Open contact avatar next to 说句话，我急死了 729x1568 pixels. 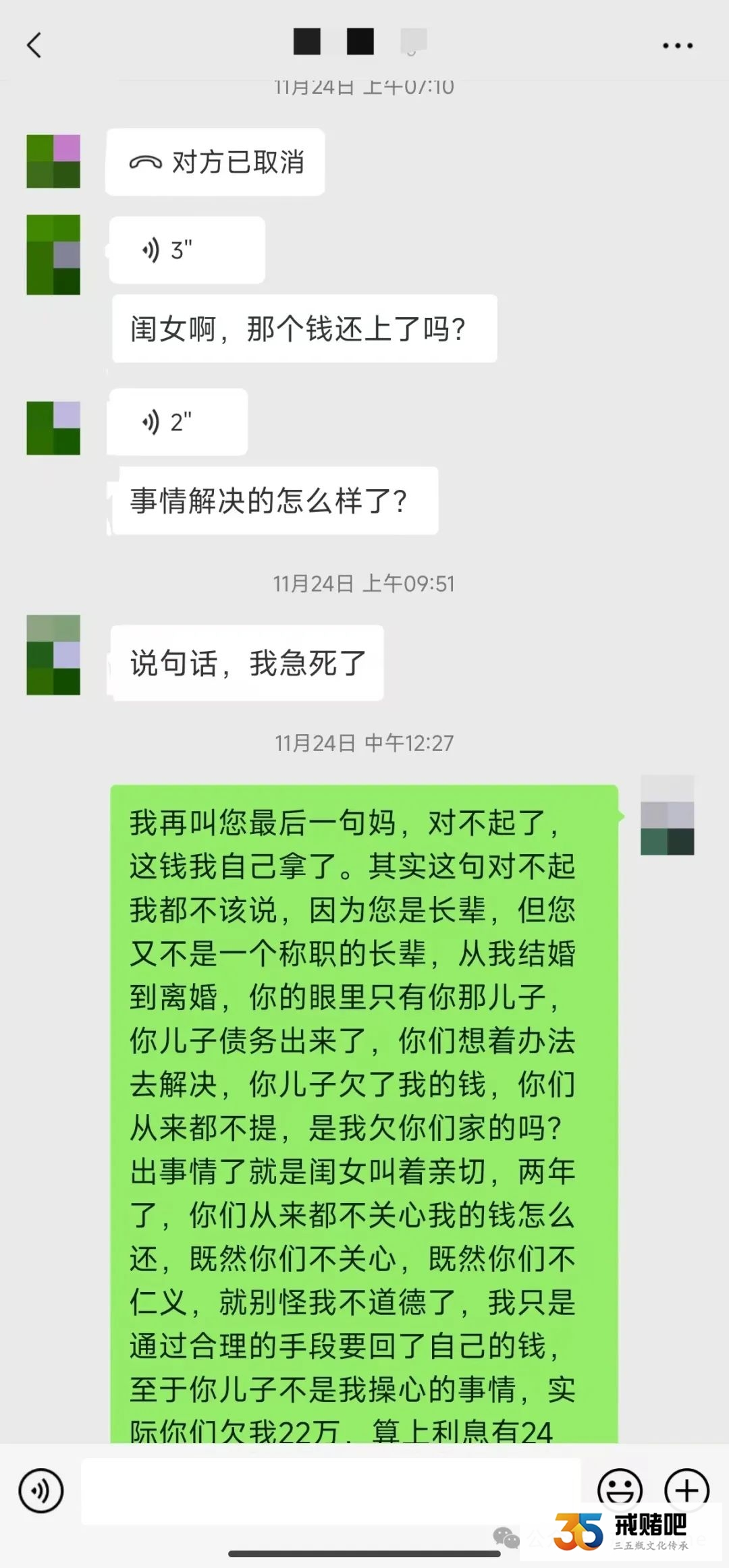[53, 655]
